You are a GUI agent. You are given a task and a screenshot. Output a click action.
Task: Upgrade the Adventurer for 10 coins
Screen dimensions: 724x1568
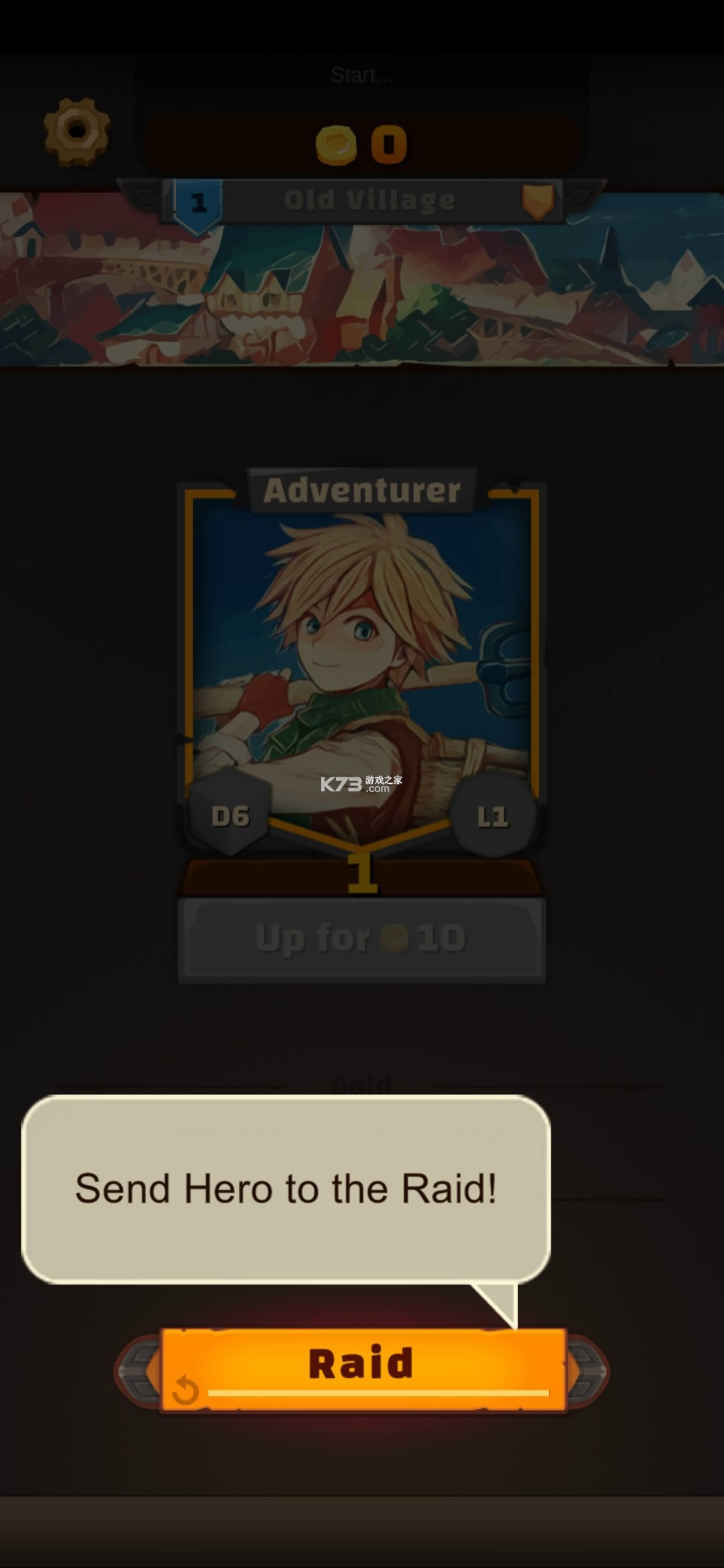pos(361,939)
